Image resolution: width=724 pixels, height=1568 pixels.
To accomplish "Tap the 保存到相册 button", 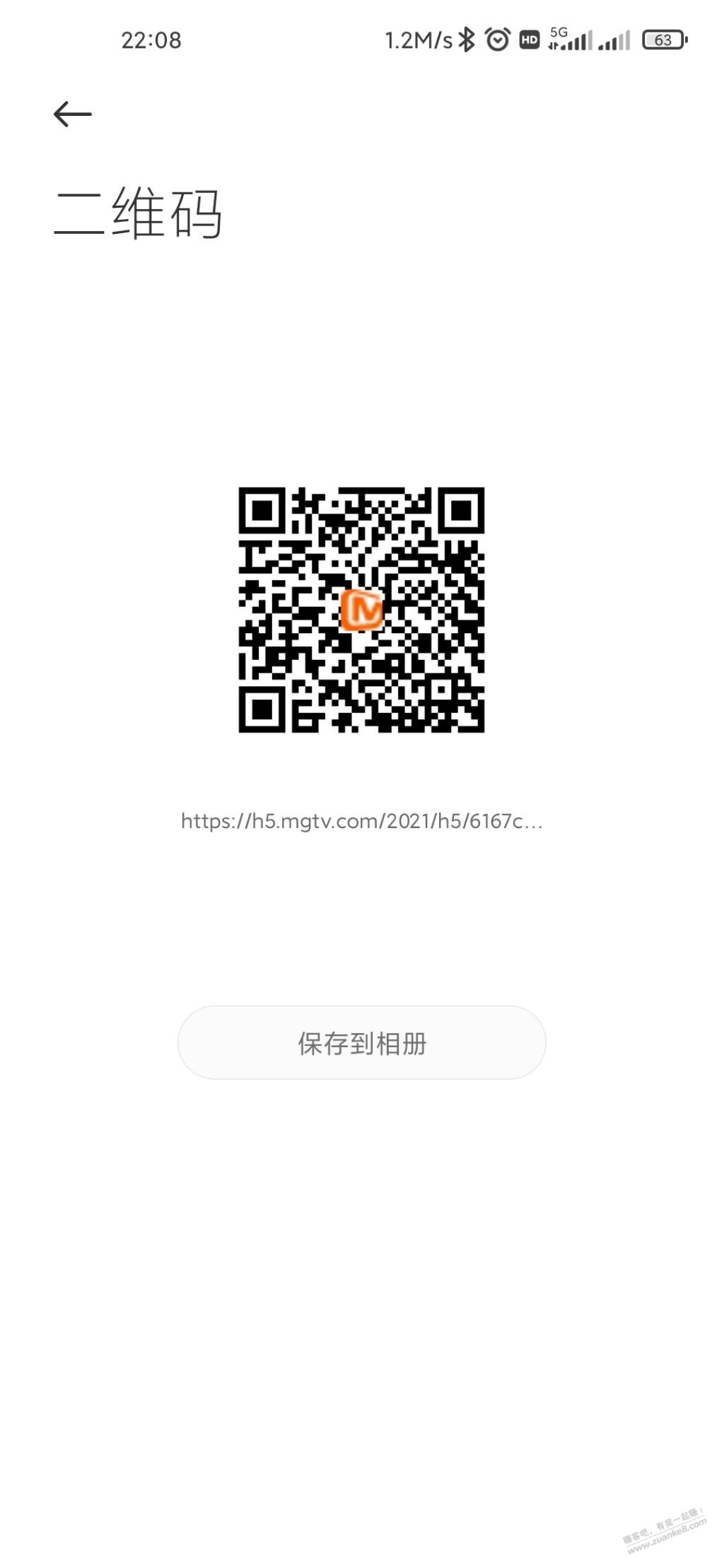I will pos(361,1042).
